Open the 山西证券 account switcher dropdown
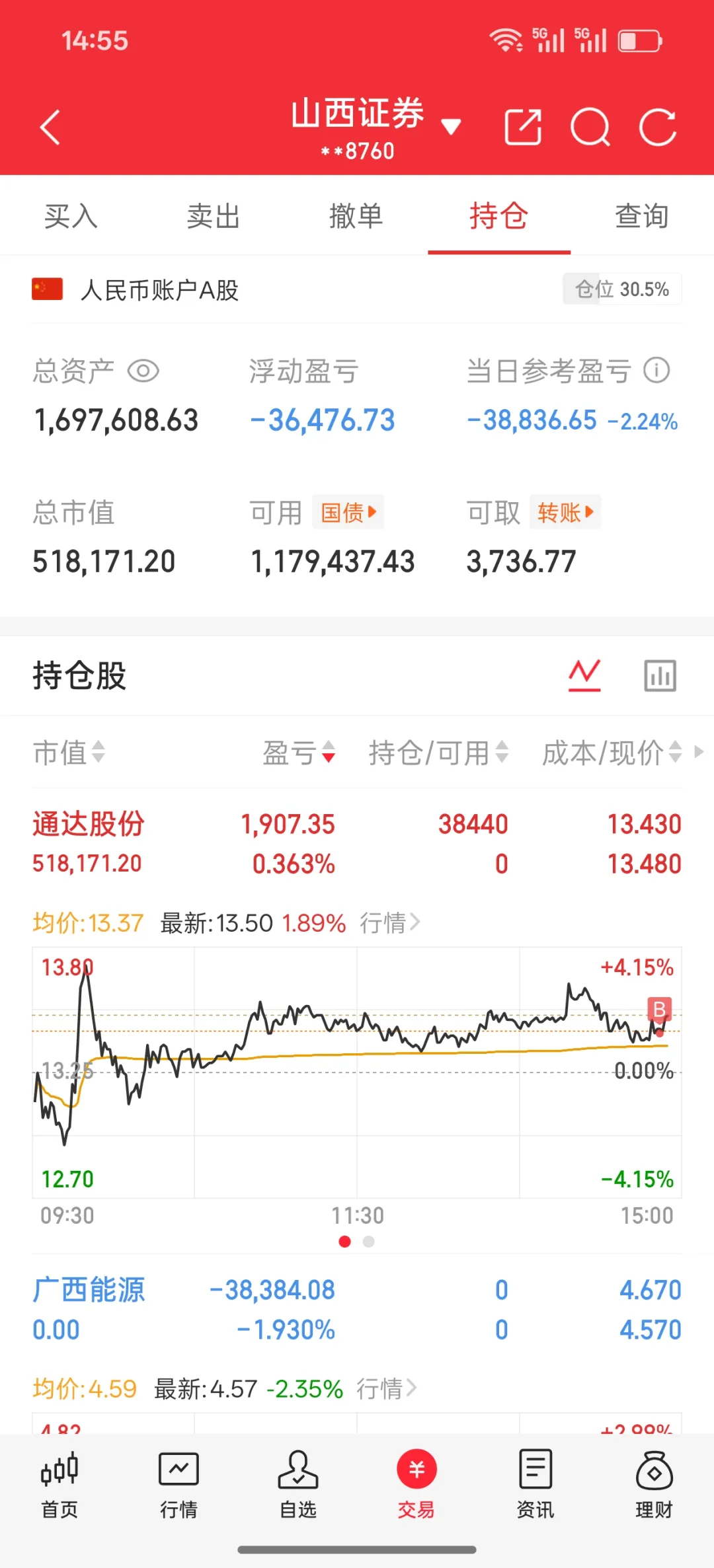 click(450, 126)
